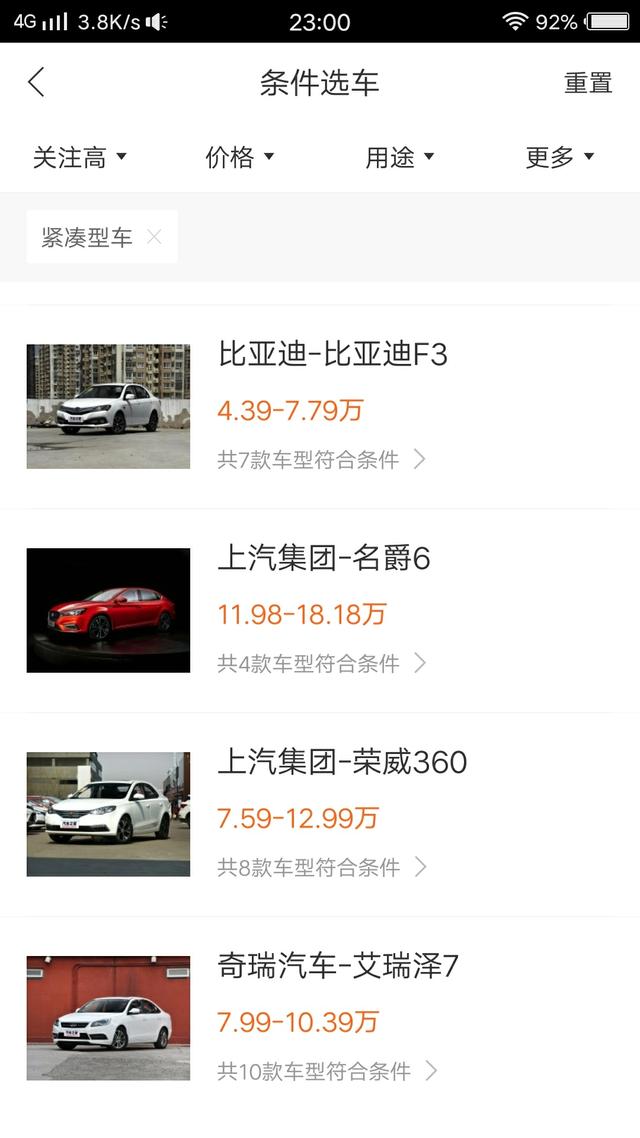Tap 重置 to reset filters

point(588,83)
